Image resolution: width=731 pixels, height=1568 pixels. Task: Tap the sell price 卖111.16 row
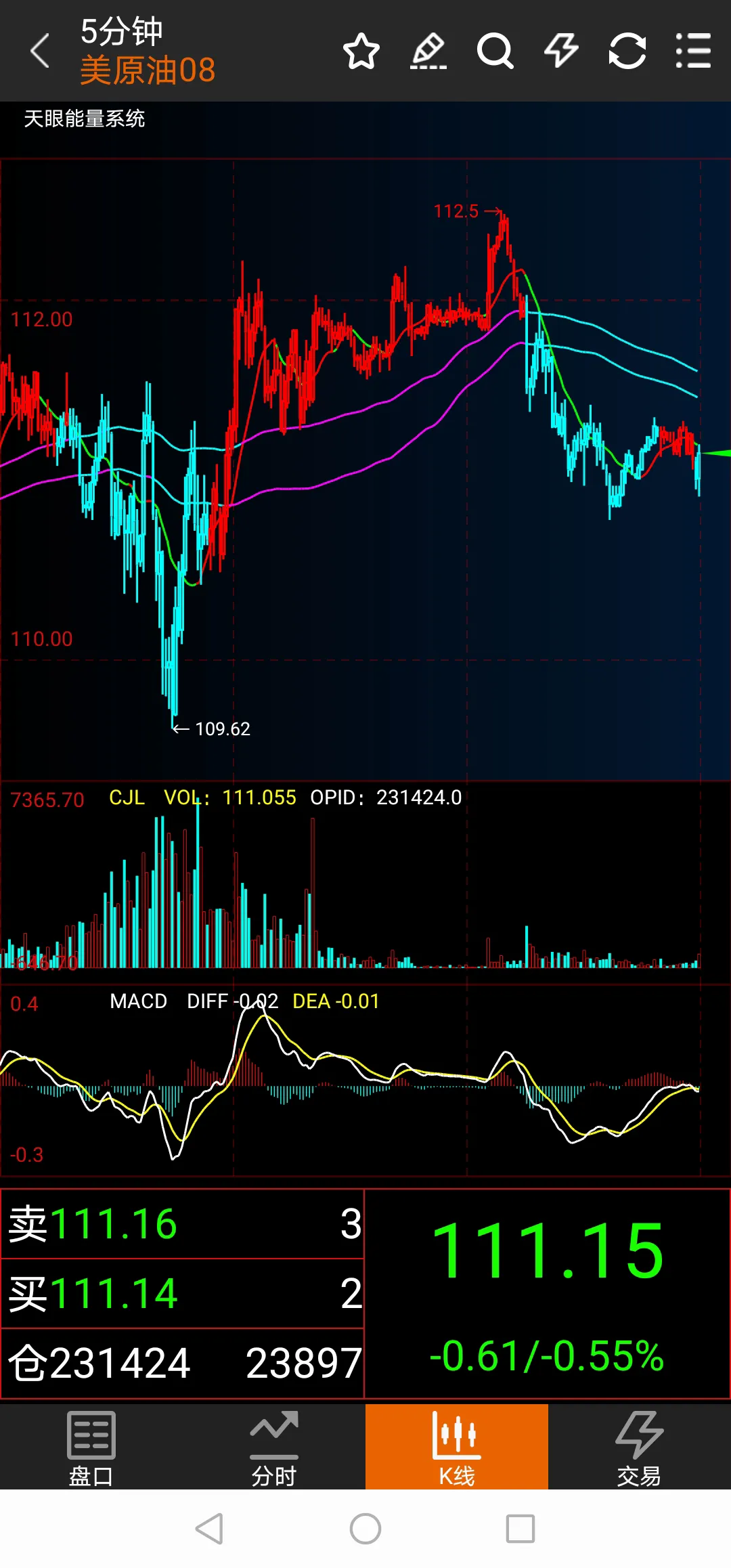[x=183, y=1224]
